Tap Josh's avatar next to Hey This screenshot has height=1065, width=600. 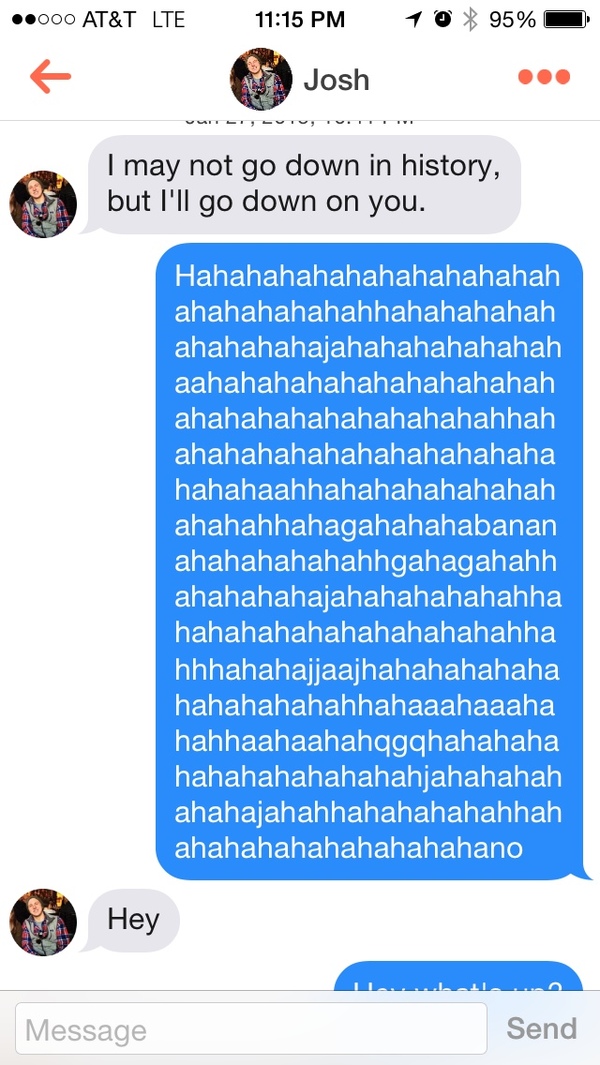coord(43,922)
